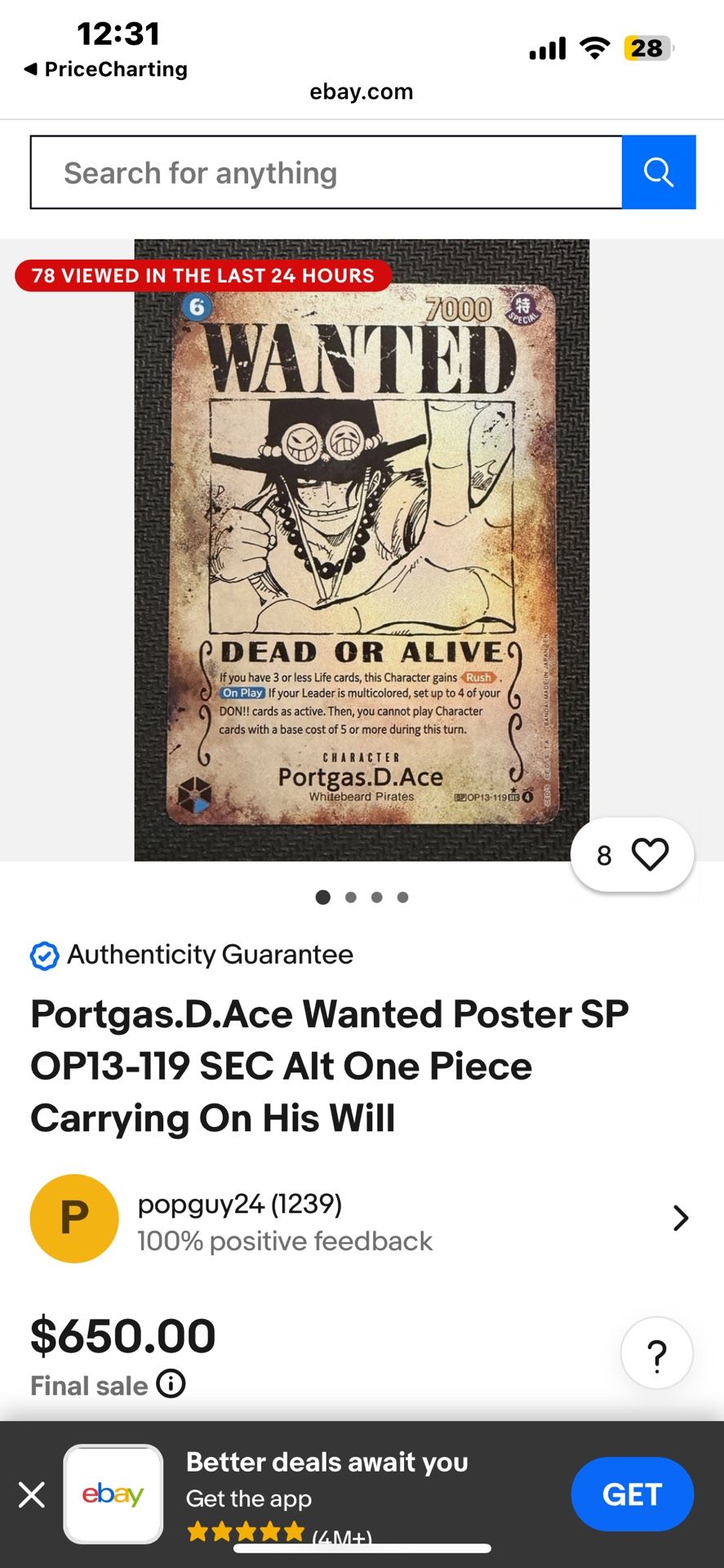Tap the Search for anything field

326,172
